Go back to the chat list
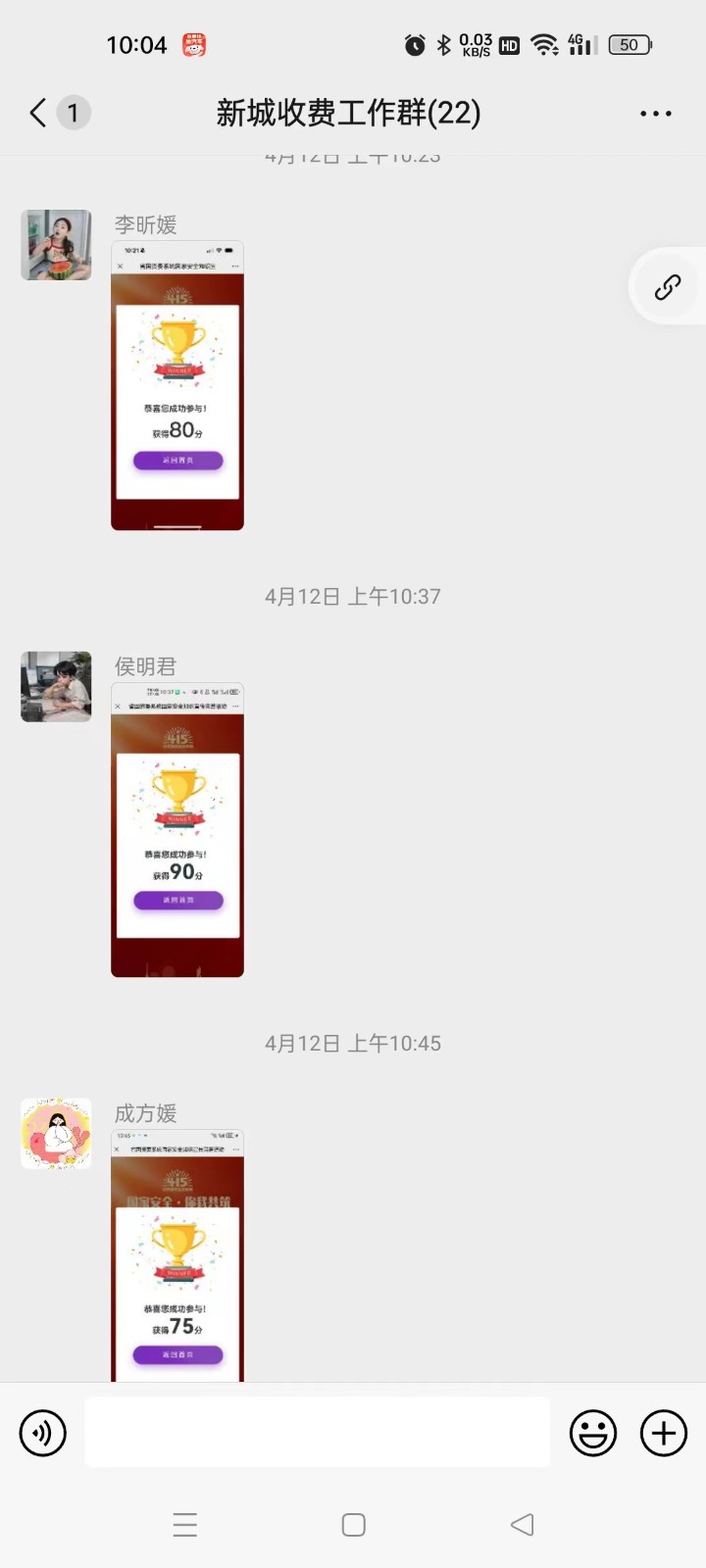Viewport: 706px width, 1568px height. pyautogui.click(x=39, y=113)
